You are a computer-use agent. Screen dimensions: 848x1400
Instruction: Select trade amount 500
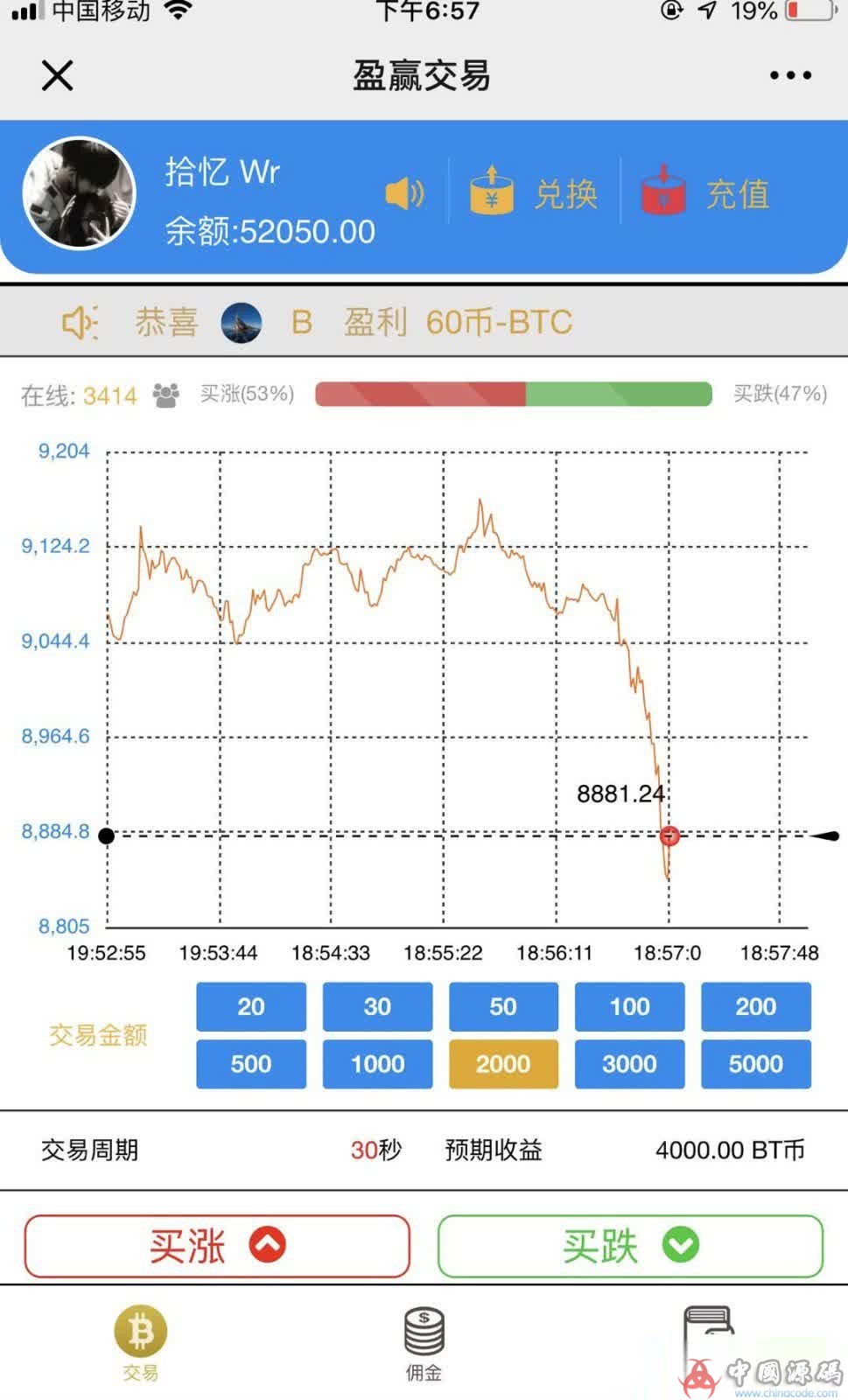250,1064
